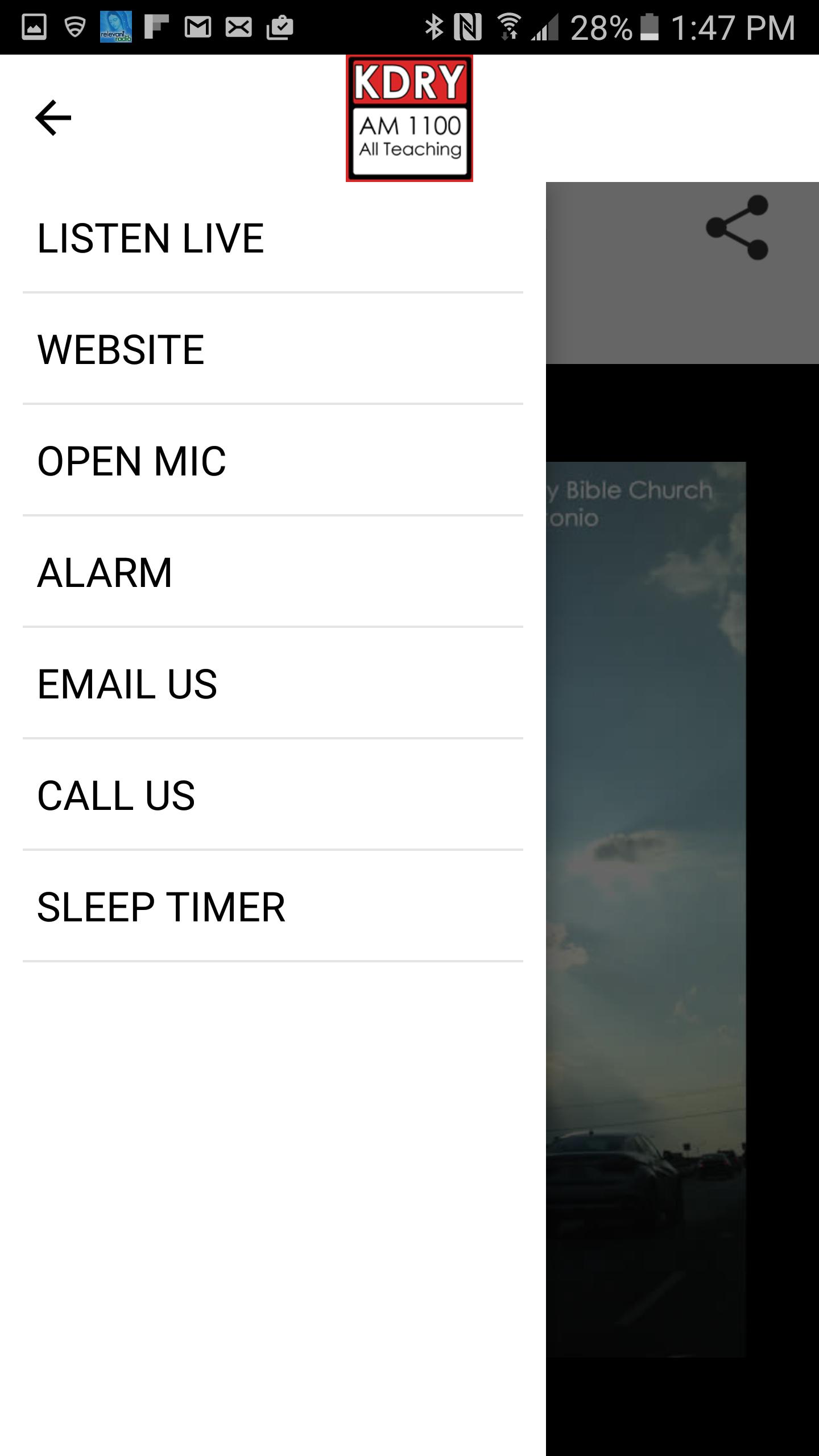The image size is (819, 1456).
Task: Open the ALARM settings entry
Action: pos(105,572)
